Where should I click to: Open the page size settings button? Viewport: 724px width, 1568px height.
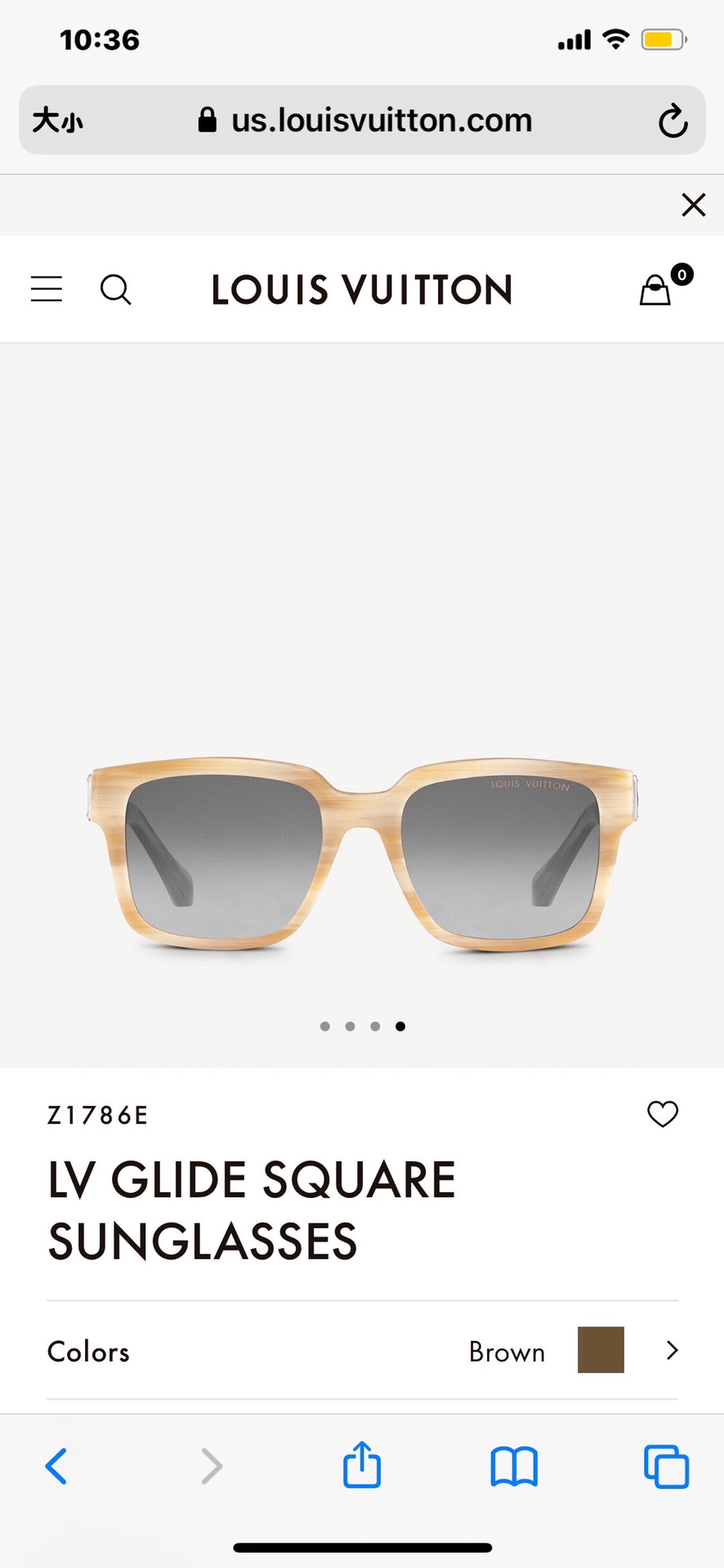[x=57, y=121]
